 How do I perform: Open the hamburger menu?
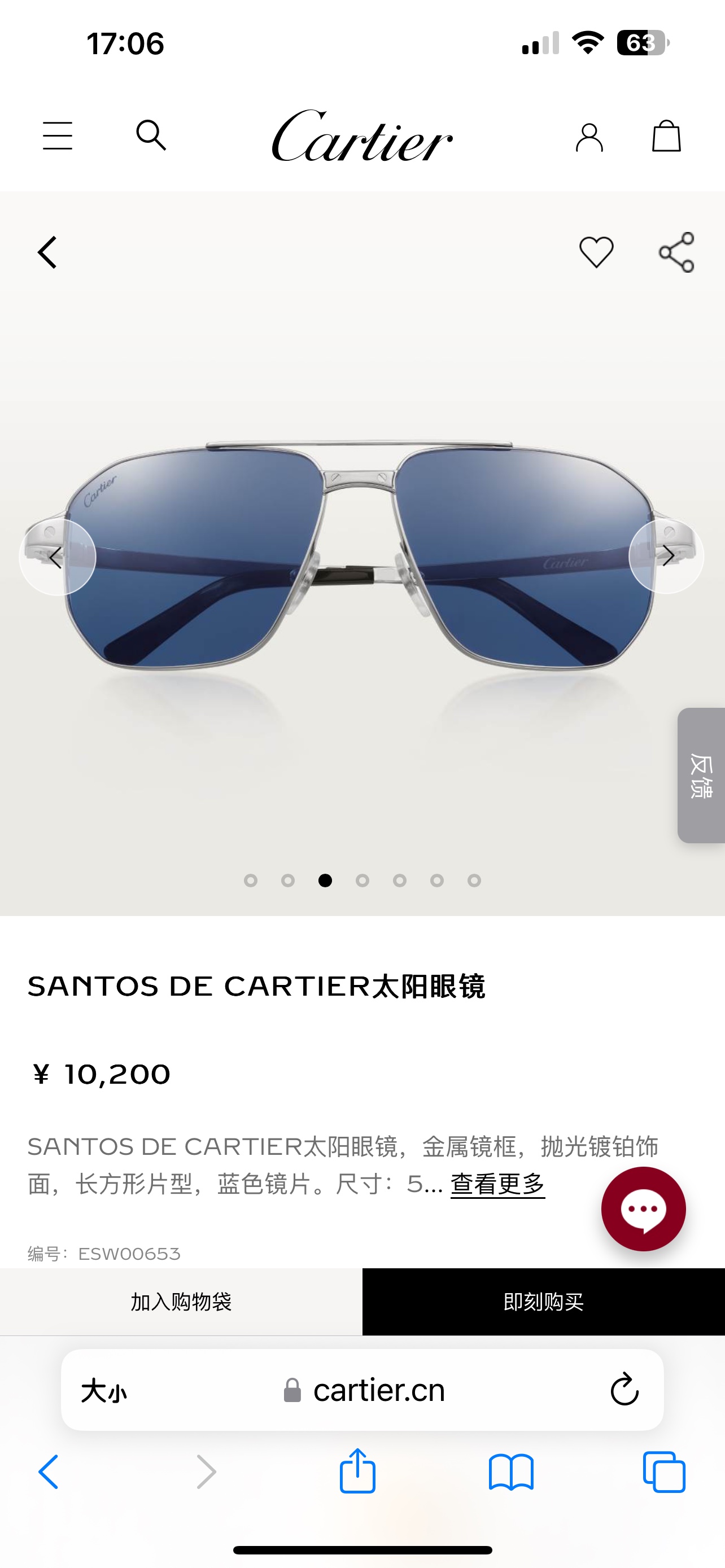[x=58, y=135]
